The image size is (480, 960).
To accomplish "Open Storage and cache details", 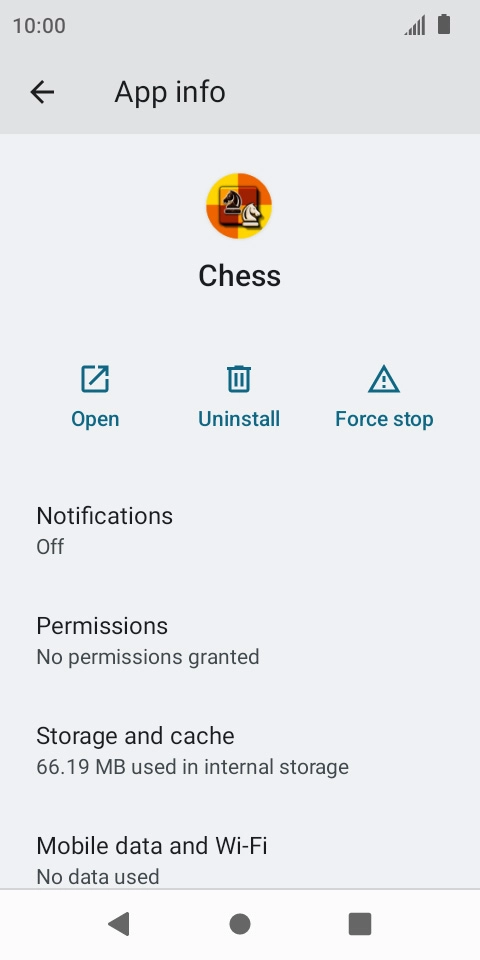I will (x=240, y=751).
